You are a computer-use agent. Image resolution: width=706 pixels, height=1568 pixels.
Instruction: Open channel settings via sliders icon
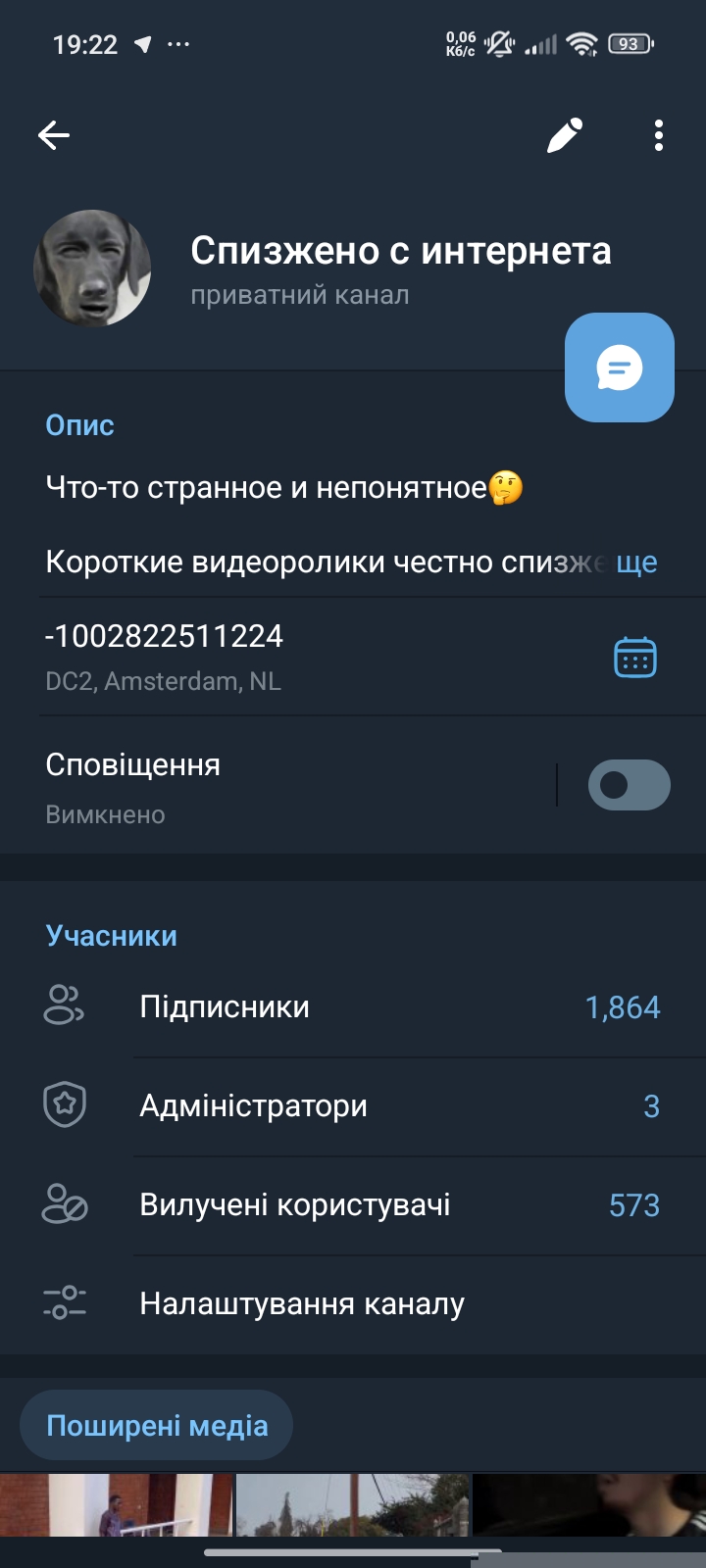pos(65,1303)
